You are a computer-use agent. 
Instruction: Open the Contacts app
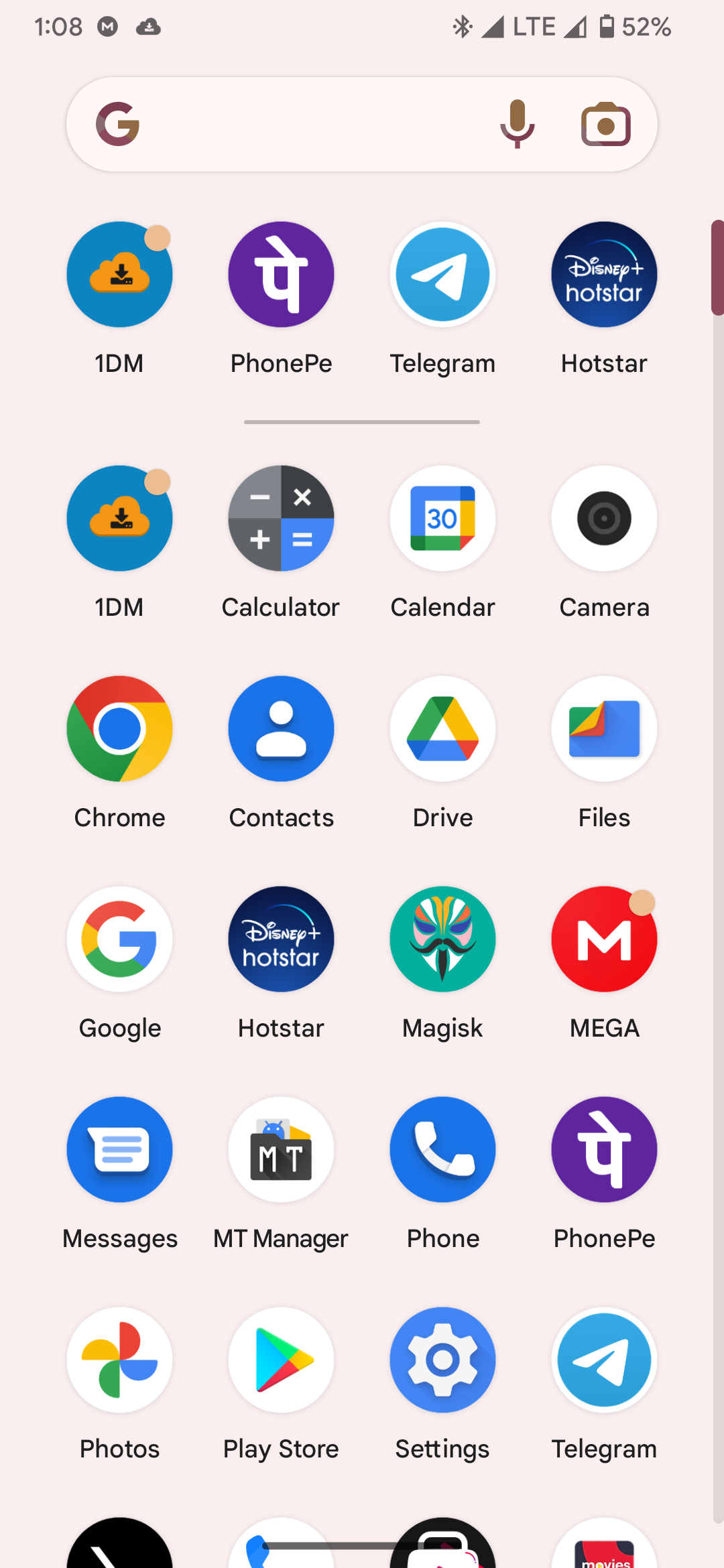click(281, 729)
